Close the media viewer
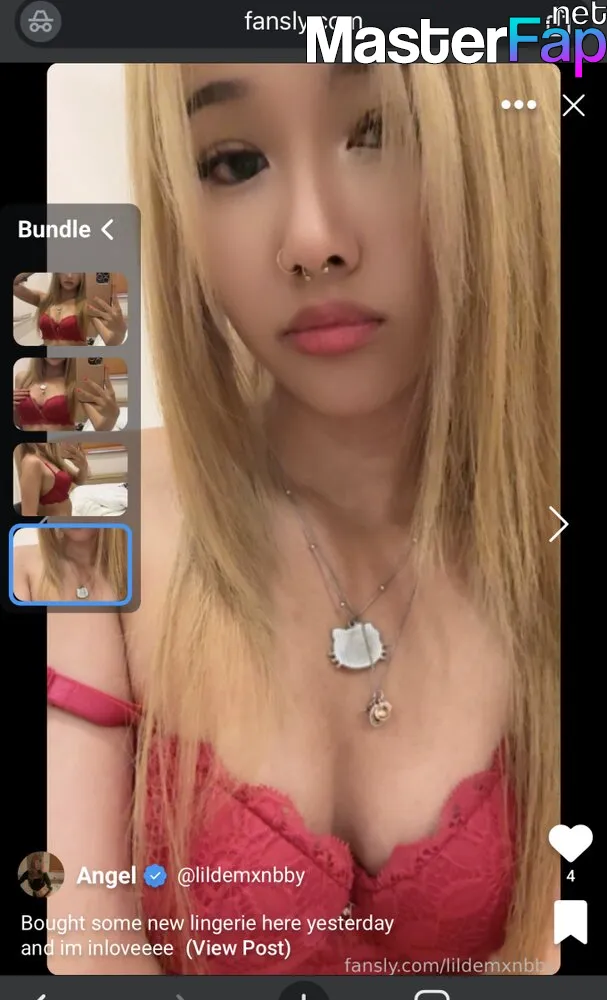 [573, 105]
